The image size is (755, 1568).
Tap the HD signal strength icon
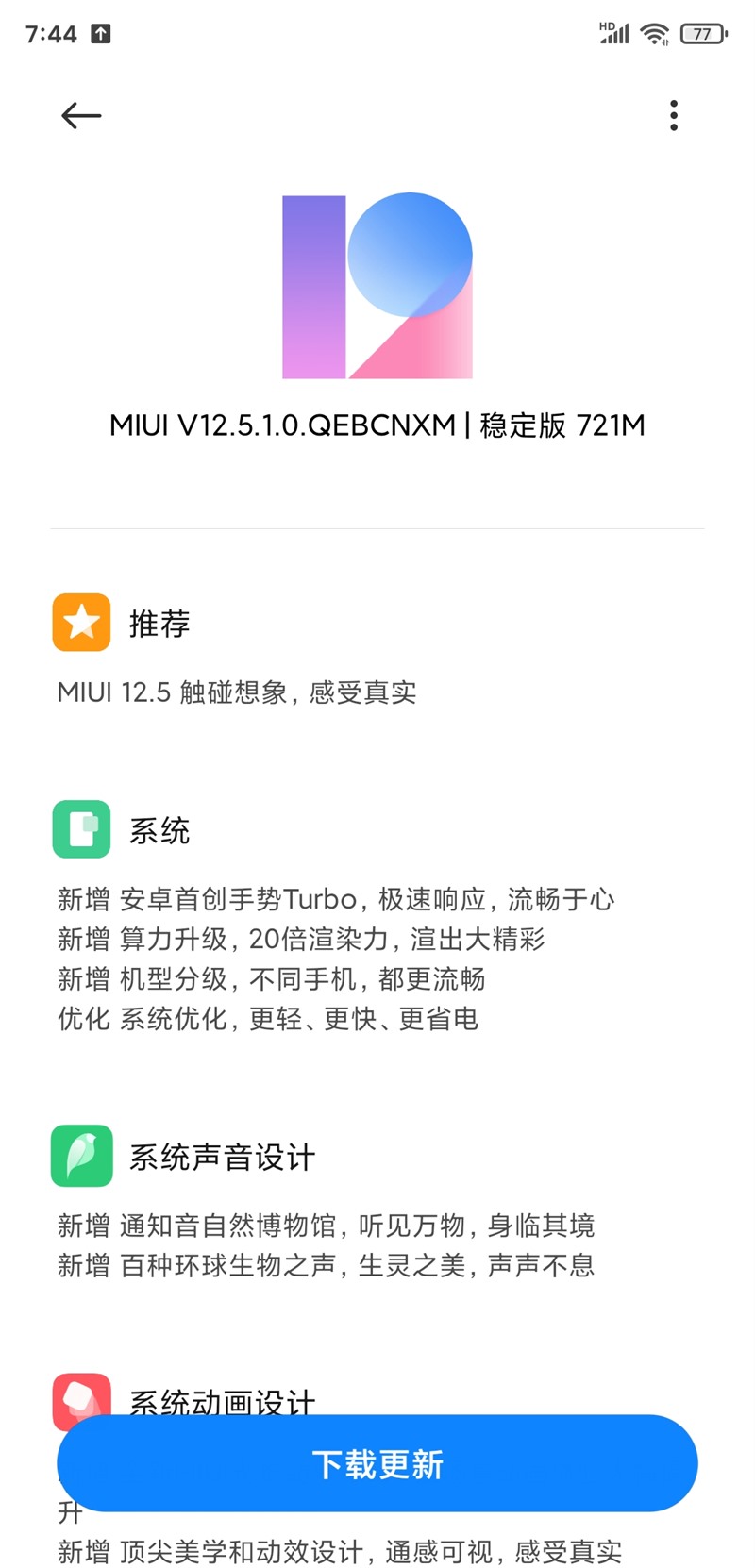613,31
